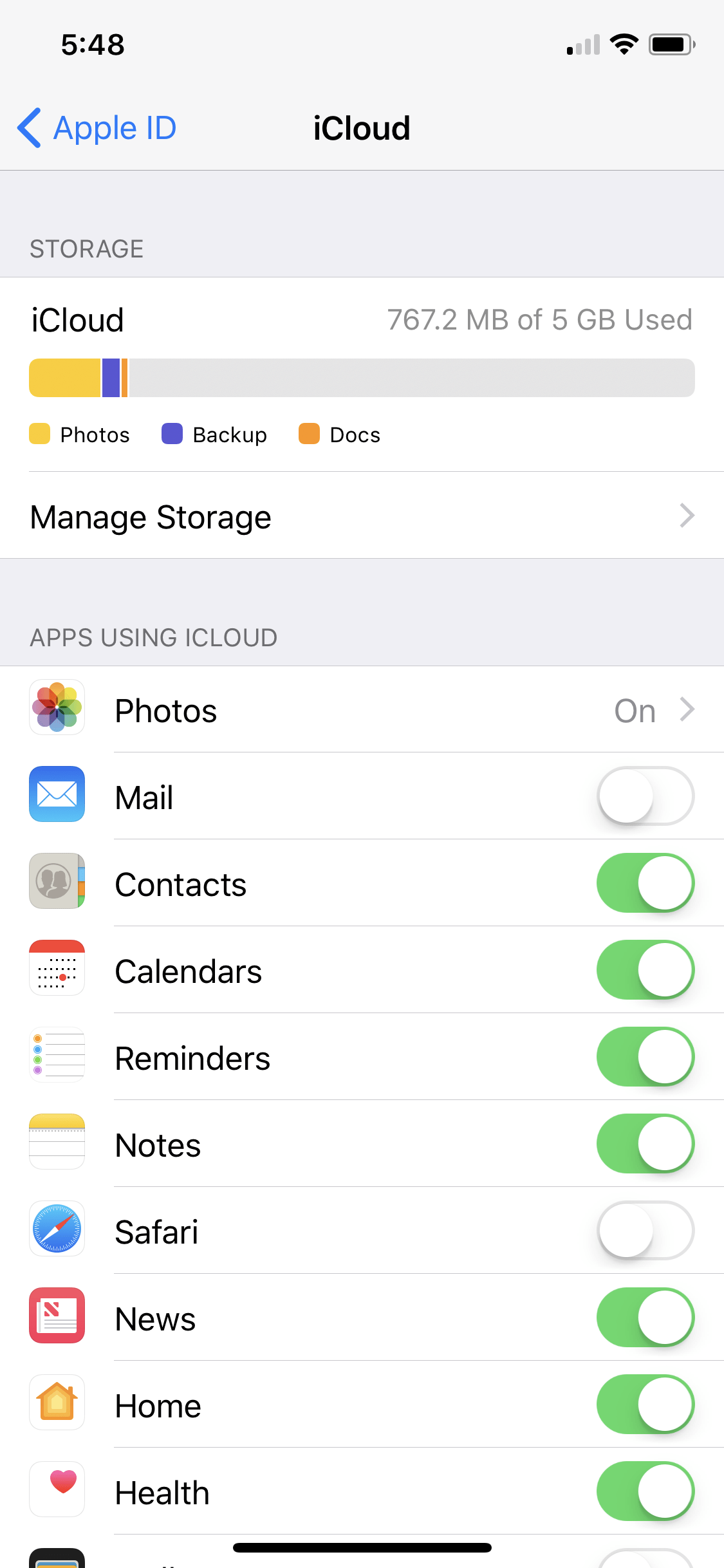Turn off Notes iCloud syncing
Viewport: 724px width, 1568px height.
(644, 1143)
